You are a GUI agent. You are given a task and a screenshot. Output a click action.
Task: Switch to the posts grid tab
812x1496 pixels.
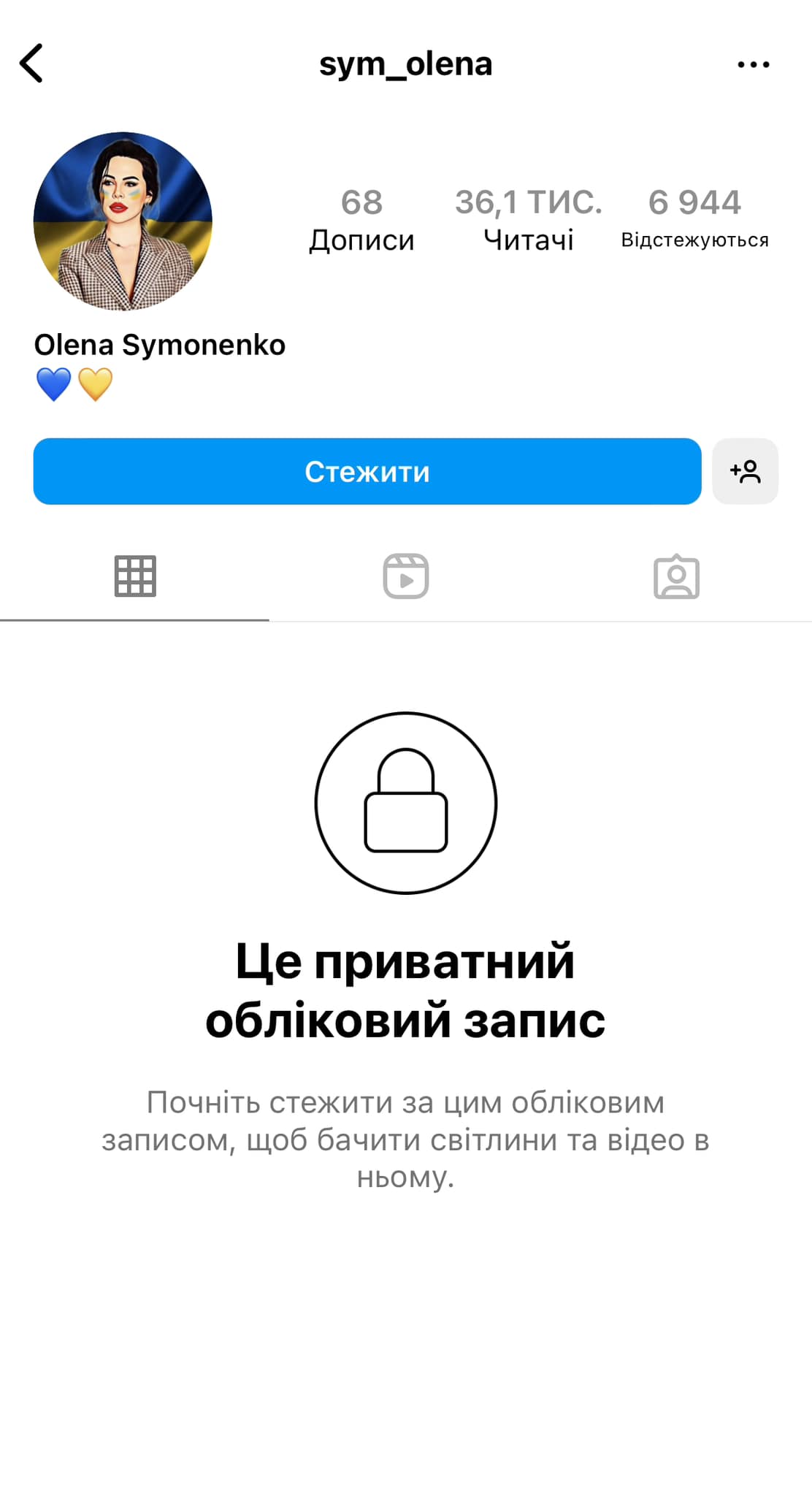click(135, 576)
